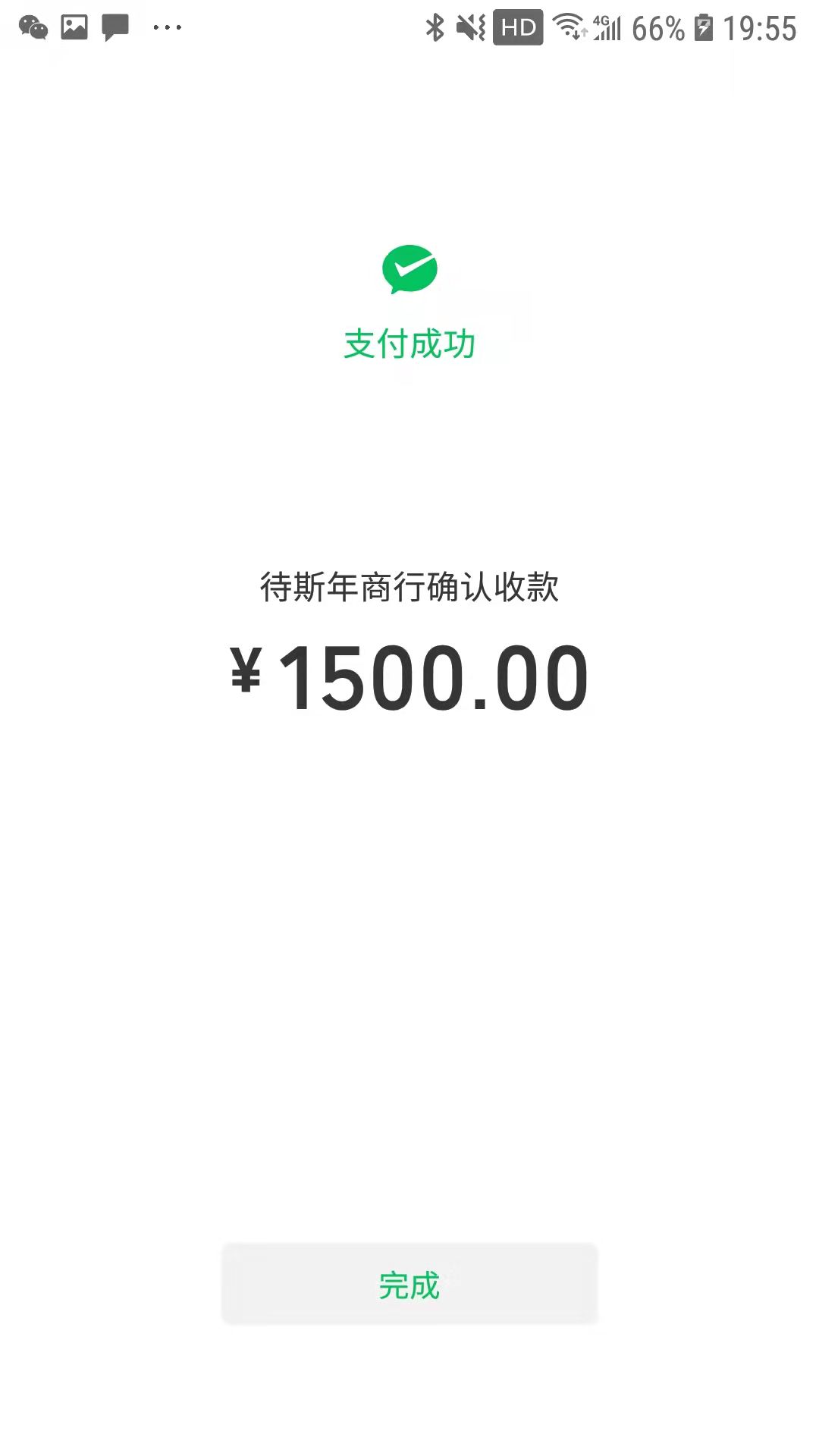819x1456 pixels.
Task: Tap the vibrate/mute mode icon
Action: pos(472,27)
